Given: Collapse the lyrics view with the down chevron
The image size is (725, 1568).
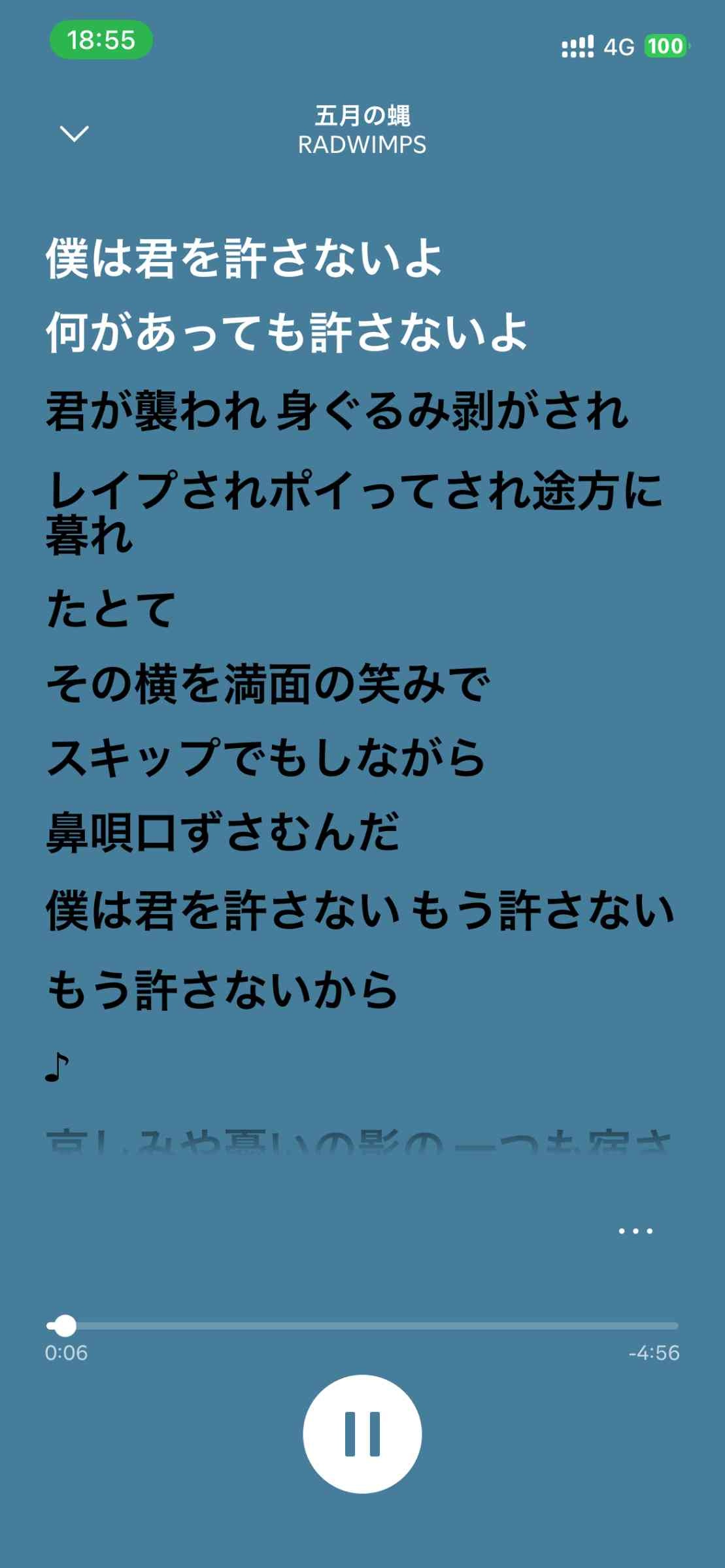Looking at the screenshot, I should click(74, 133).
